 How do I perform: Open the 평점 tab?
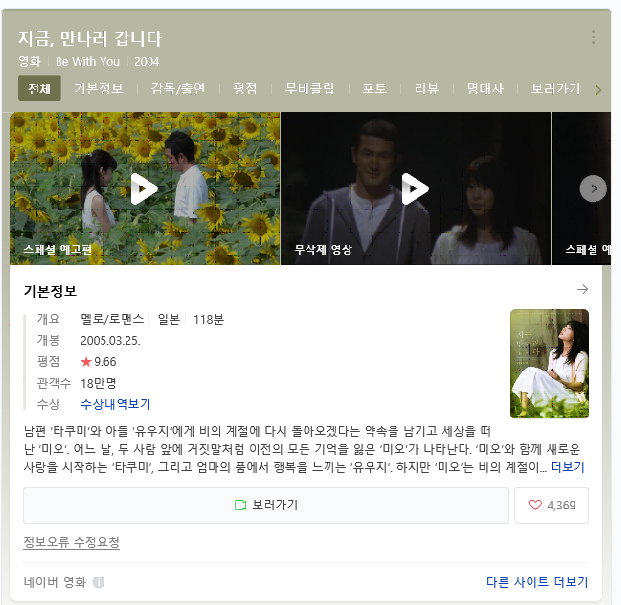(x=245, y=89)
